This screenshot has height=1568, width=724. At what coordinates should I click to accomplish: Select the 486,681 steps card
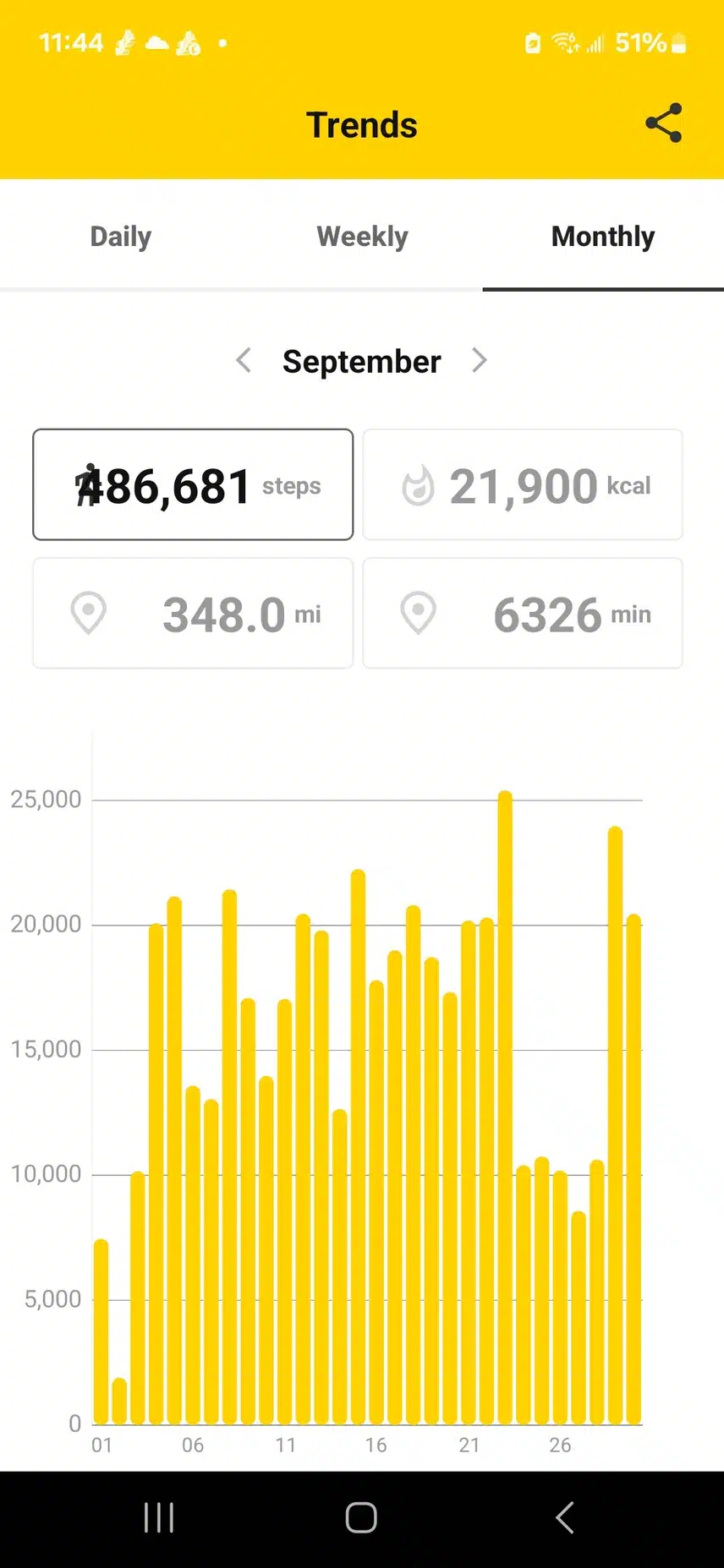[x=193, y=484]
